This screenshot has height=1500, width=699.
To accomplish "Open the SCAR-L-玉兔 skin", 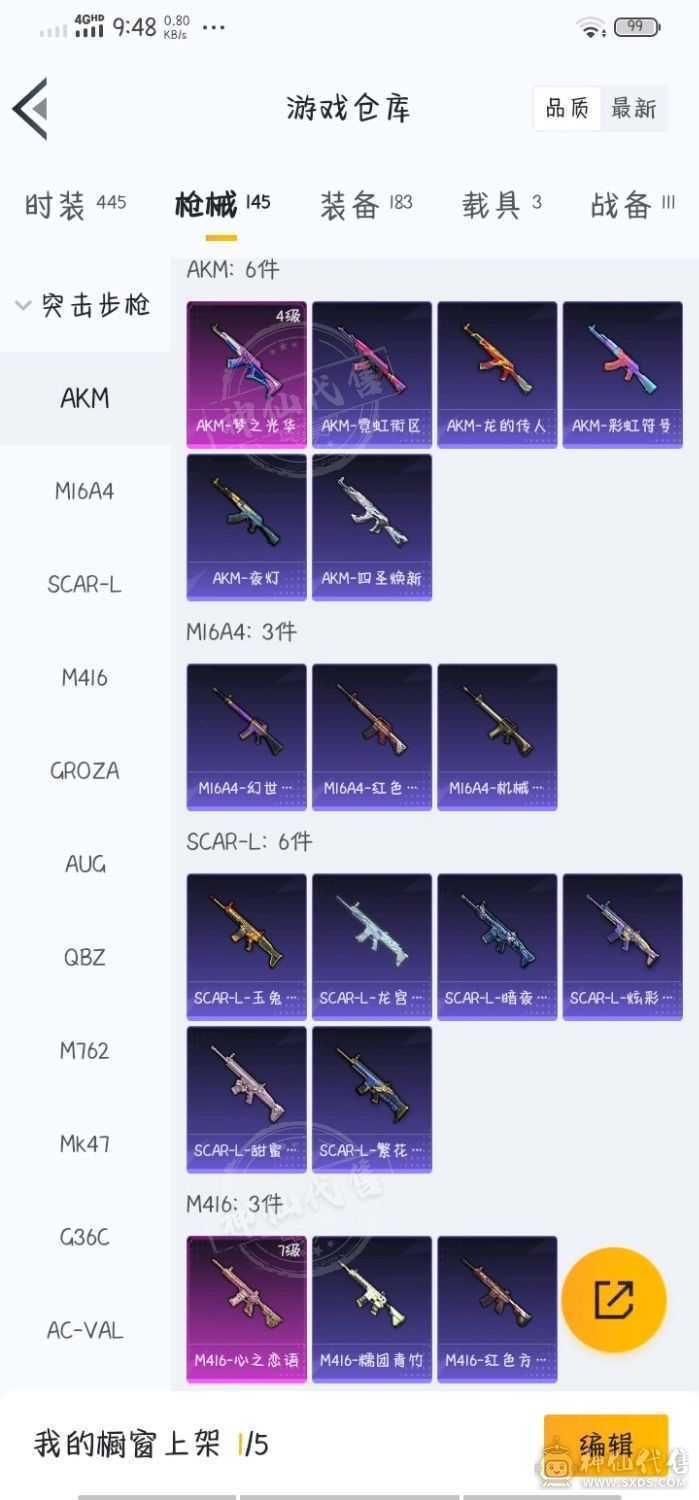I will click(x=247, y=947).
